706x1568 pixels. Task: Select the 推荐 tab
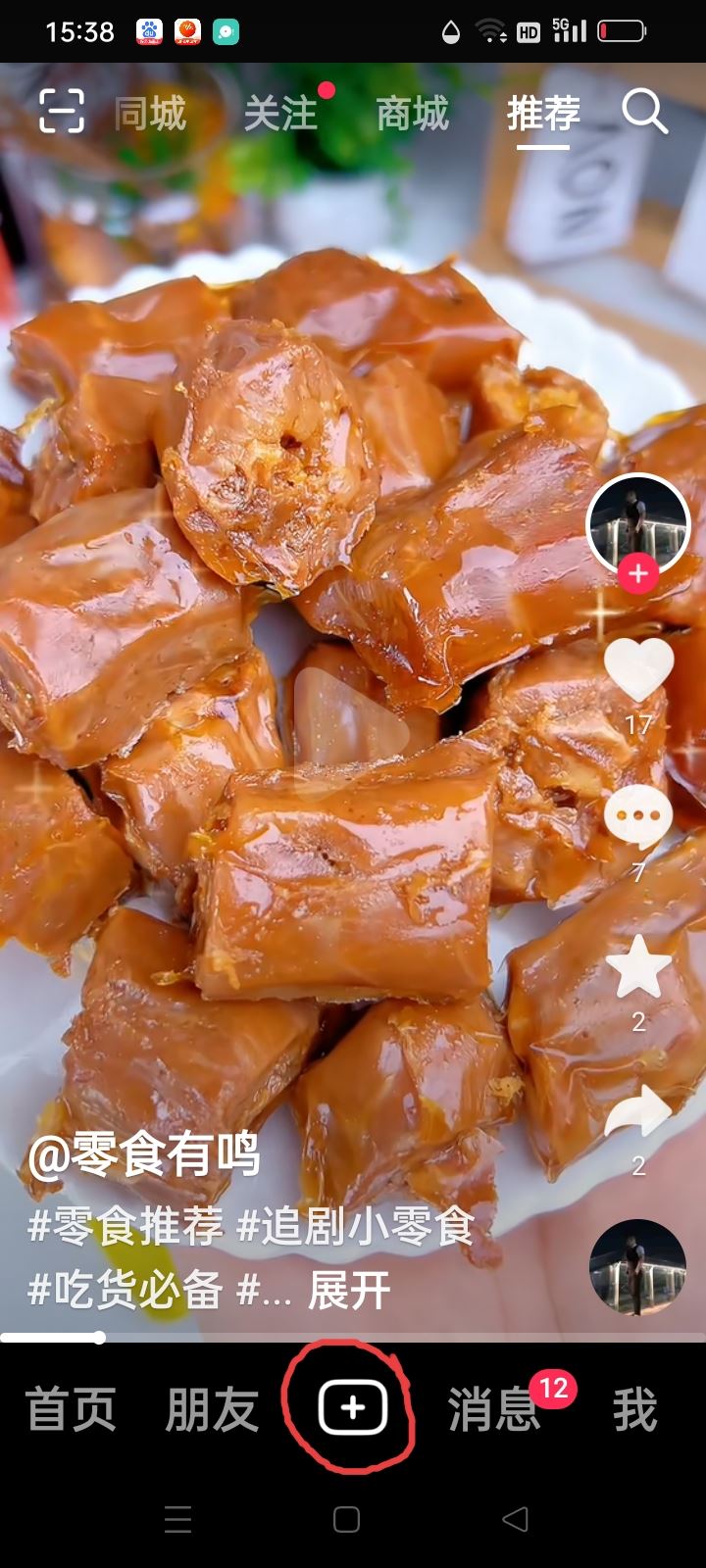[x=543, y=115]
